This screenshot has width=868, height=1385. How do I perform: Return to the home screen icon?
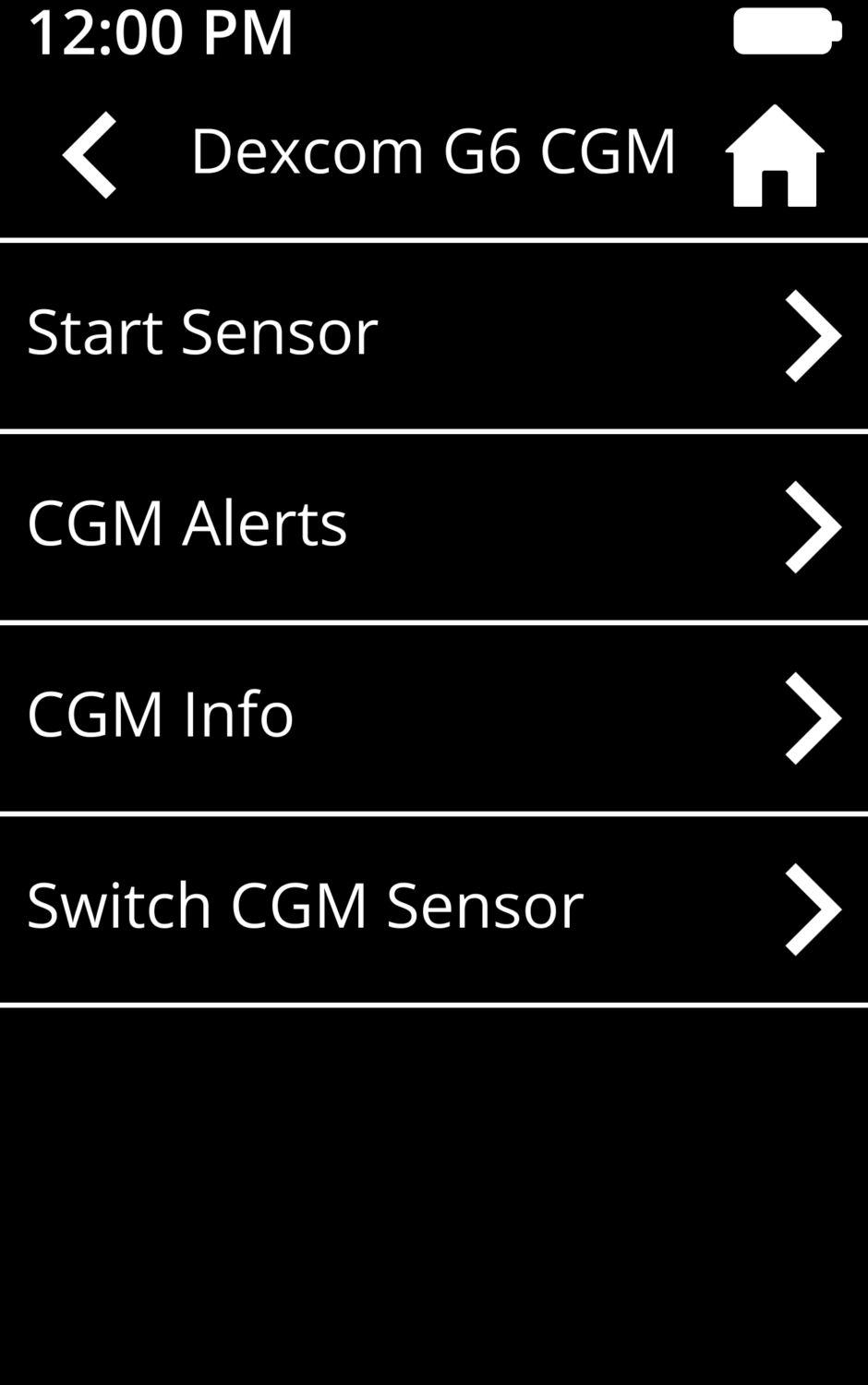(x=774, y=156)
